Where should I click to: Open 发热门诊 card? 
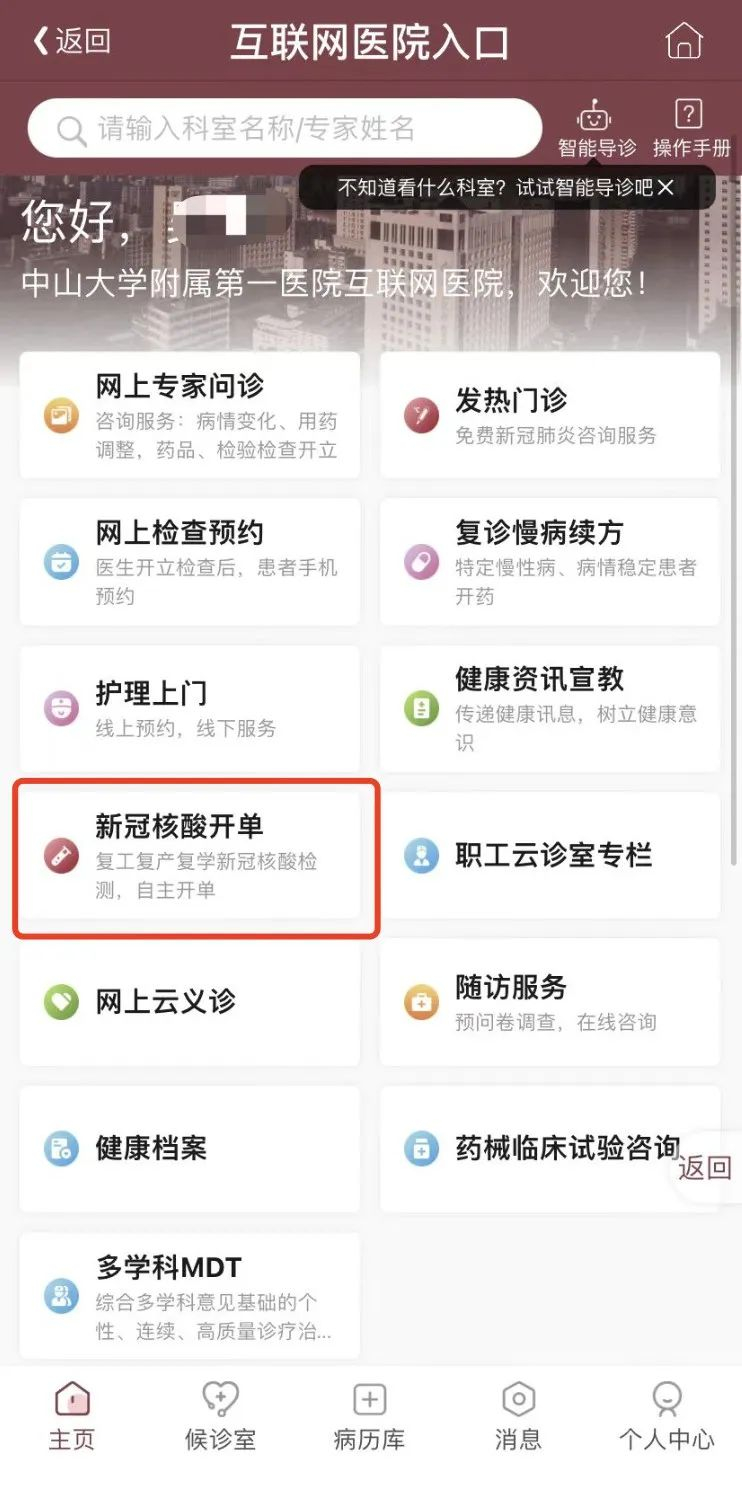coord(550,415)
